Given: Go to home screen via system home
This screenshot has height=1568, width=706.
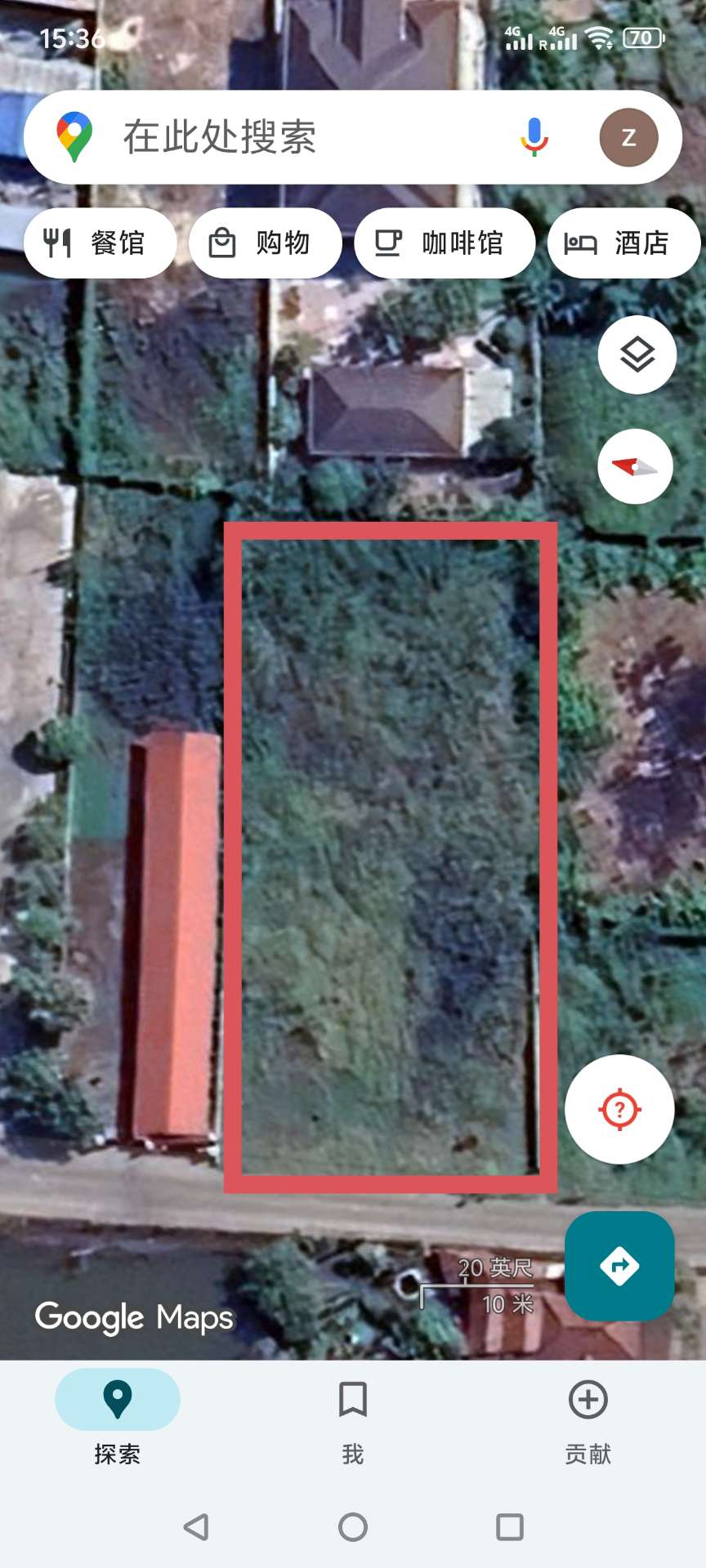Looking at the screenshot, I should (x=353, y=1526).
